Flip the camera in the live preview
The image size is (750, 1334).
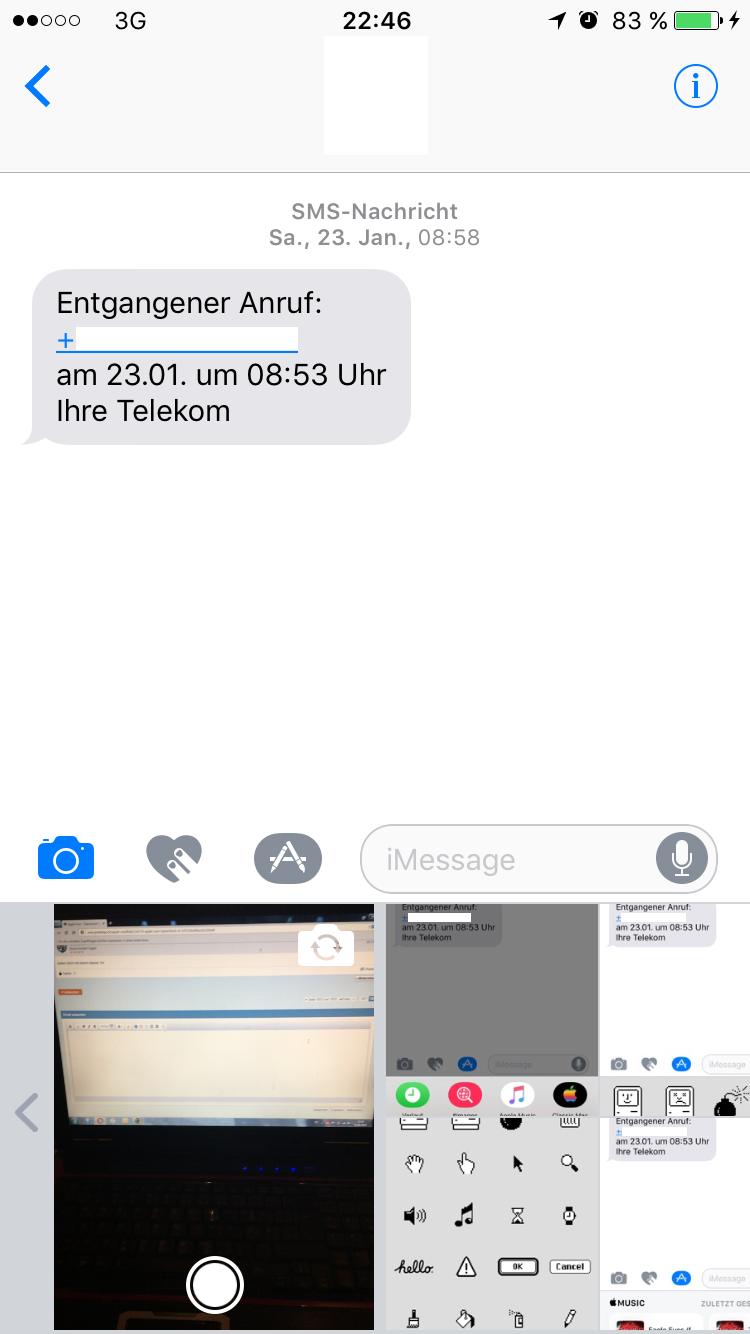coord(326,946)
